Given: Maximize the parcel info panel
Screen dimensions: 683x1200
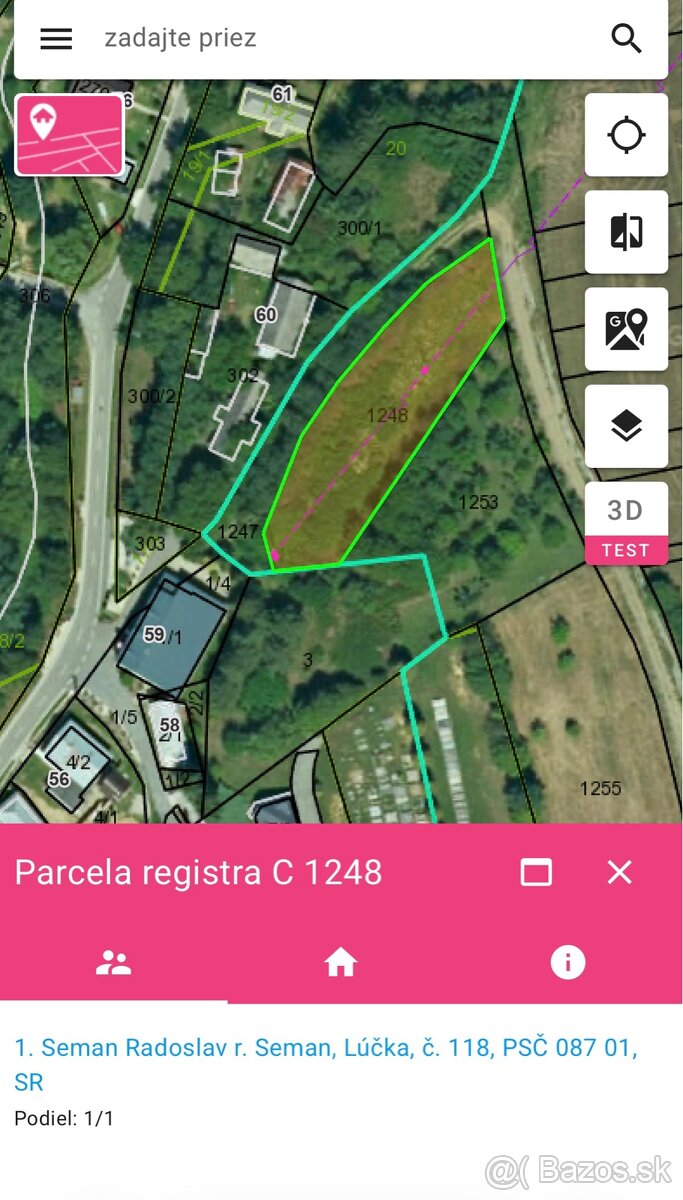Looking at the screenshot, I should pyautogui.click(x=536, y=872).
